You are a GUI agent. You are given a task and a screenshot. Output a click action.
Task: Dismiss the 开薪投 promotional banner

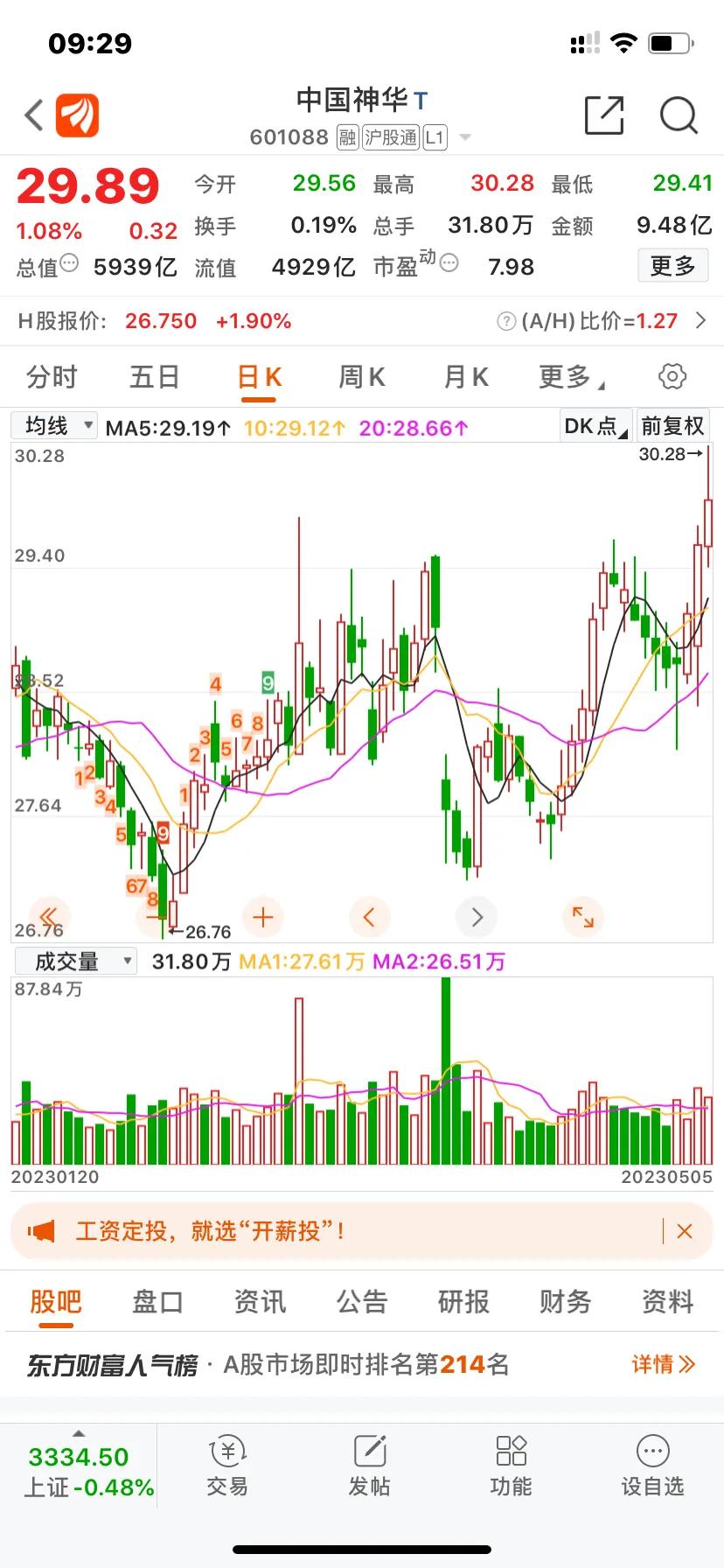pyautogui.click(x=685, y=1231)
